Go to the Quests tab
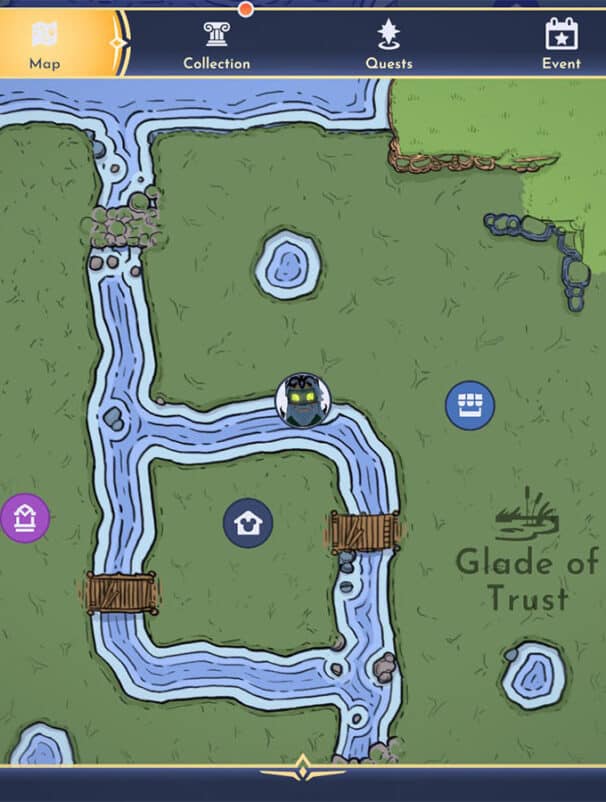 388,45
